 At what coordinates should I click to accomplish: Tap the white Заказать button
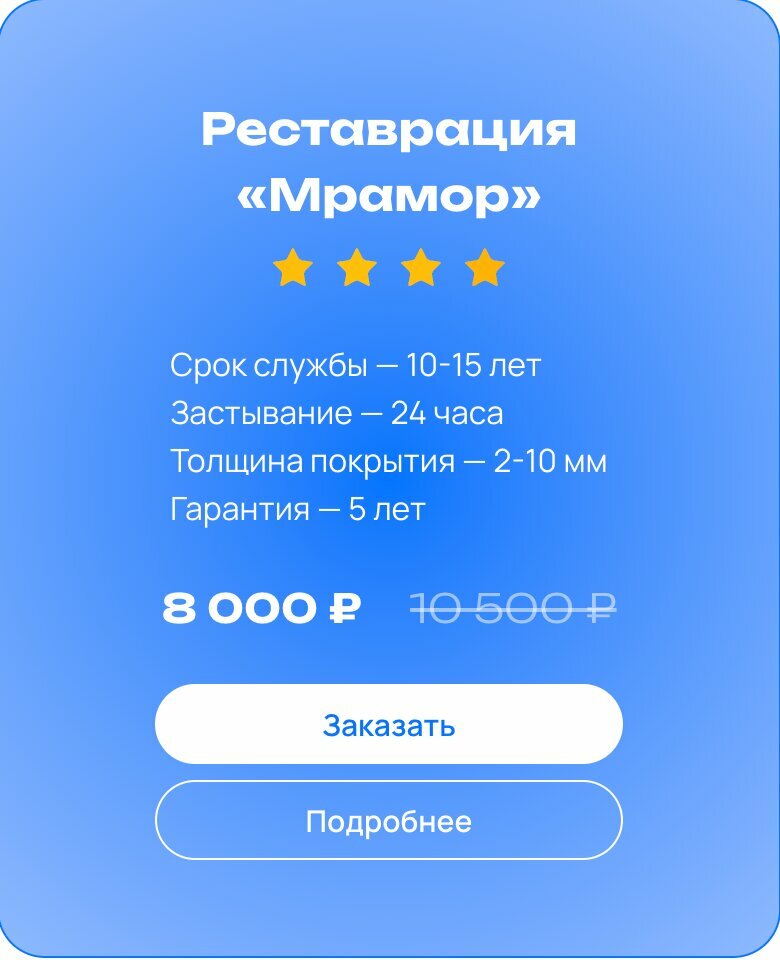[388, 724]
